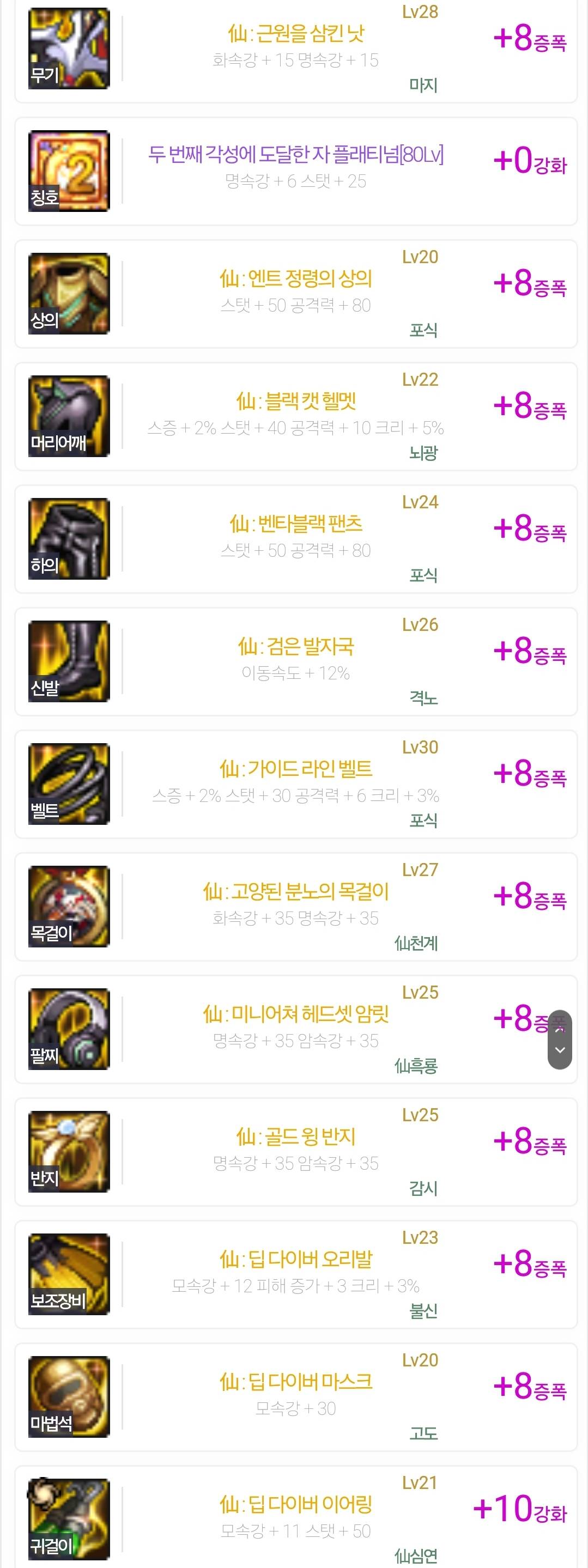Tap the scroll-down arrow on floating button
This screenshot has width=588, height=1568.
[x=560, y=1050]
